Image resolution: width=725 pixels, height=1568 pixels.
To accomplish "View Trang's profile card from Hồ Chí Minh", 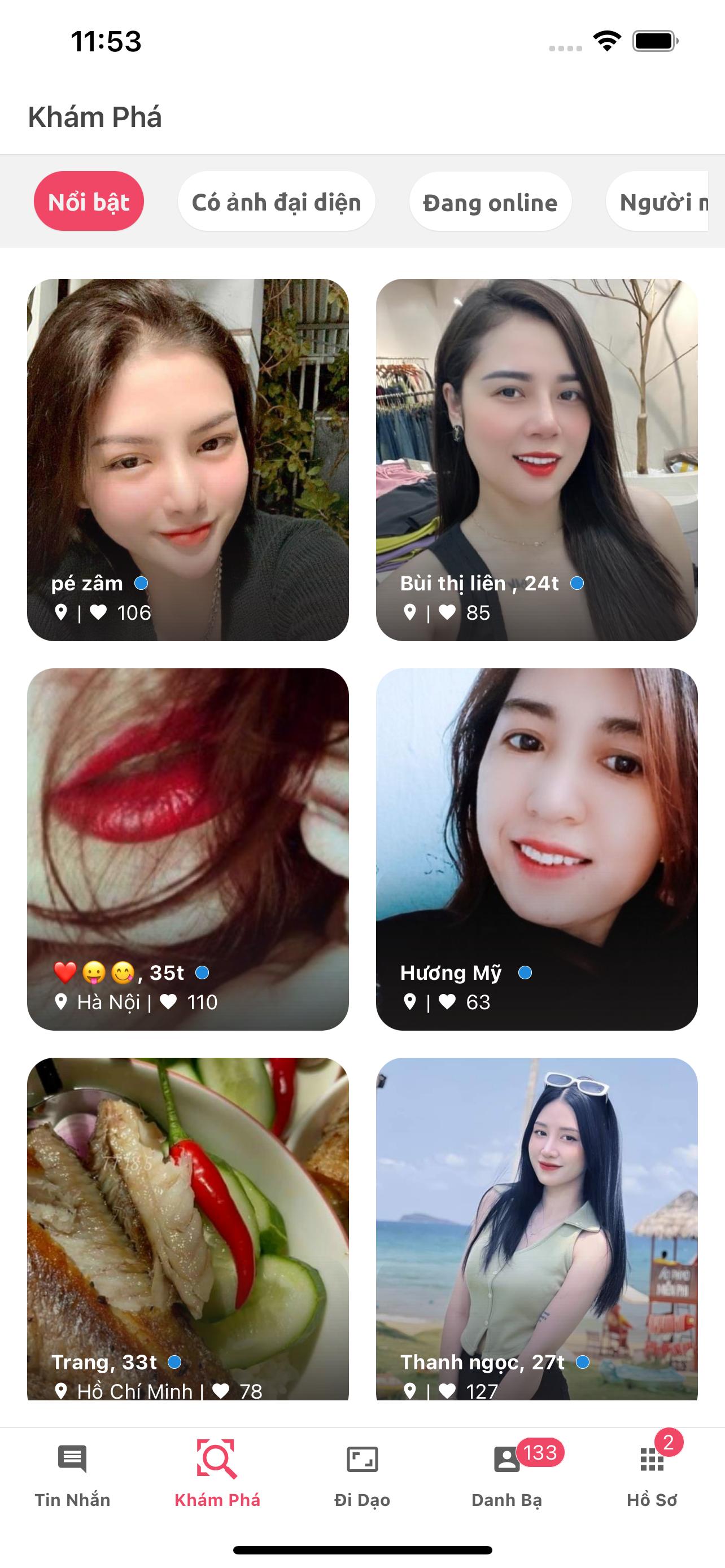I will tap(187, 1228).
